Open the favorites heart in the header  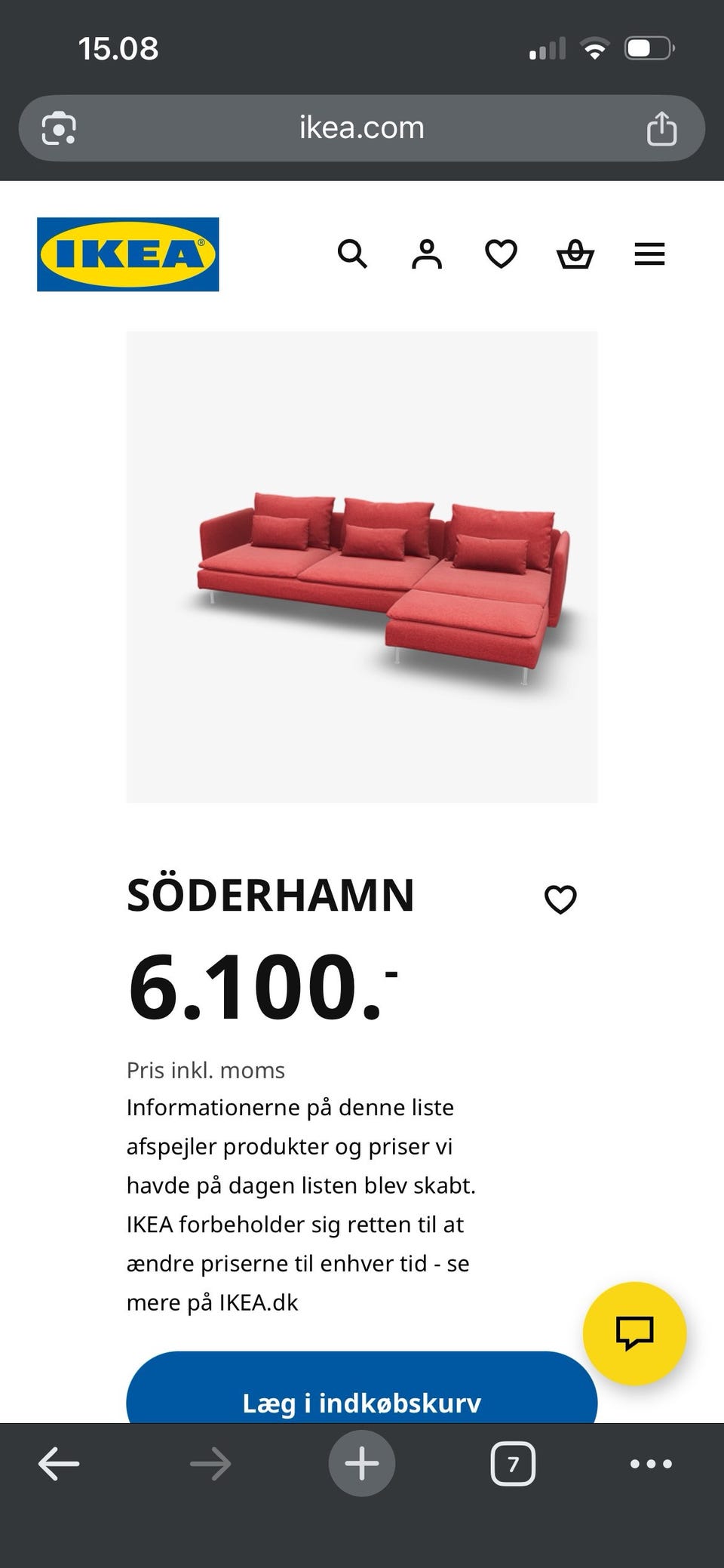click(500, 254)
